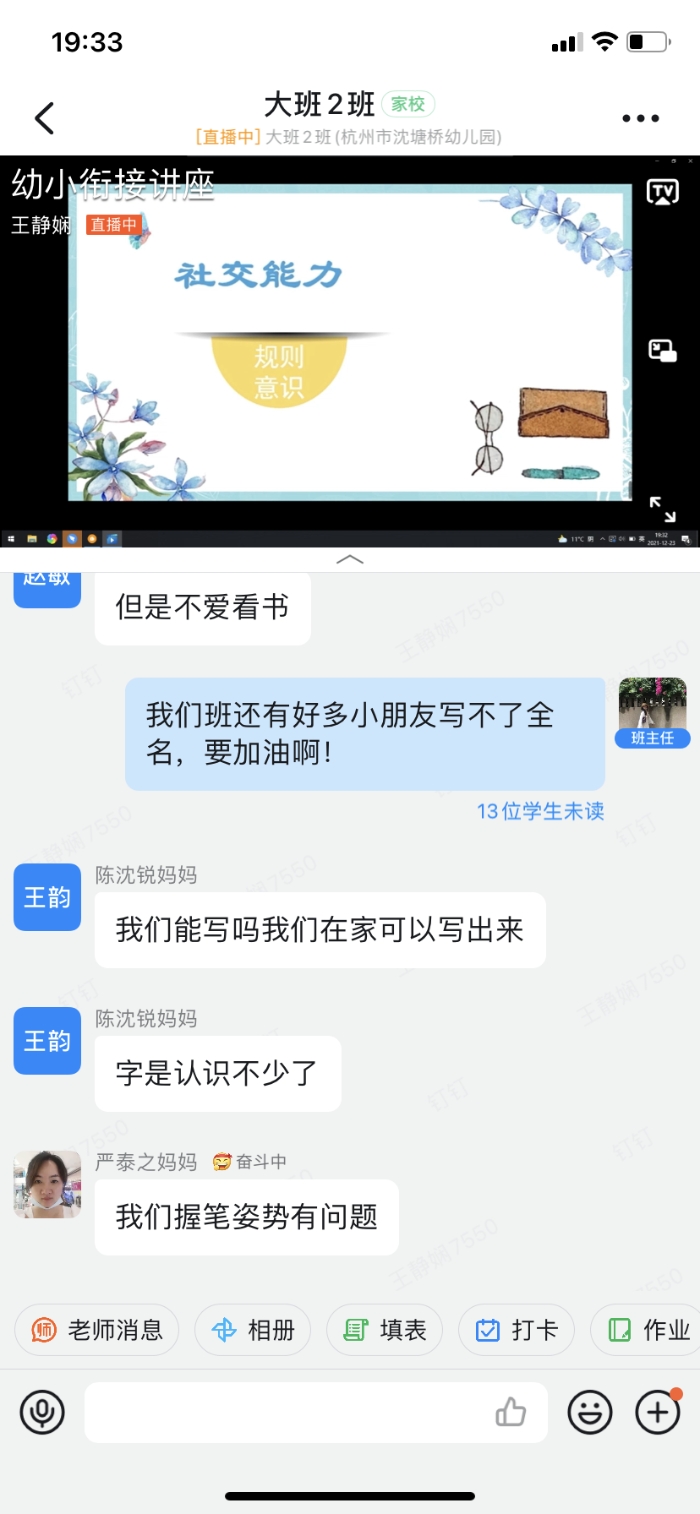The width and height of the screenshot is (700, 1514).
Task: Open the 相册 album chip
Action: 252,1330
